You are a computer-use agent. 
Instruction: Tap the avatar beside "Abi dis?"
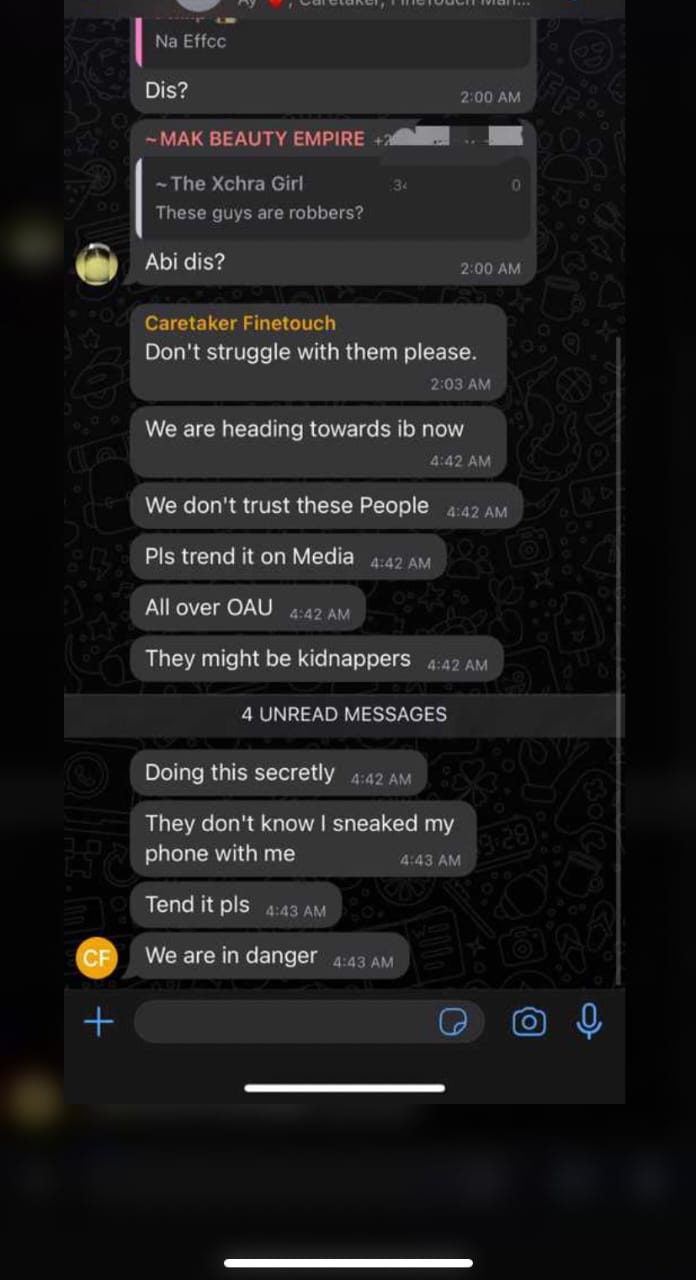coord(97,264)
